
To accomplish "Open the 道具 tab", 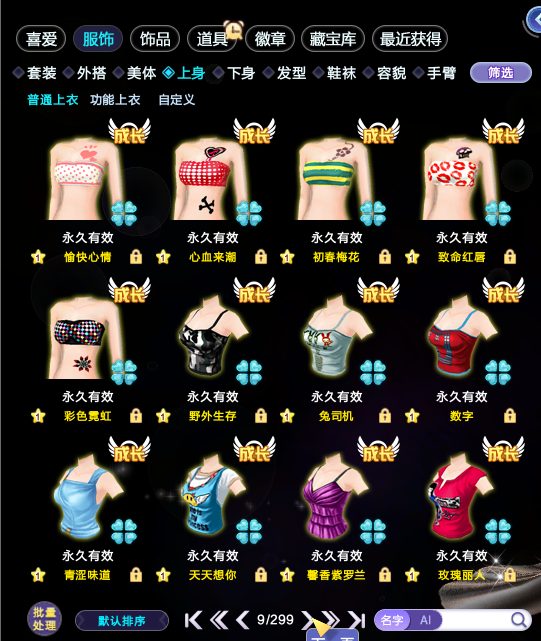I will coord(212,39).
